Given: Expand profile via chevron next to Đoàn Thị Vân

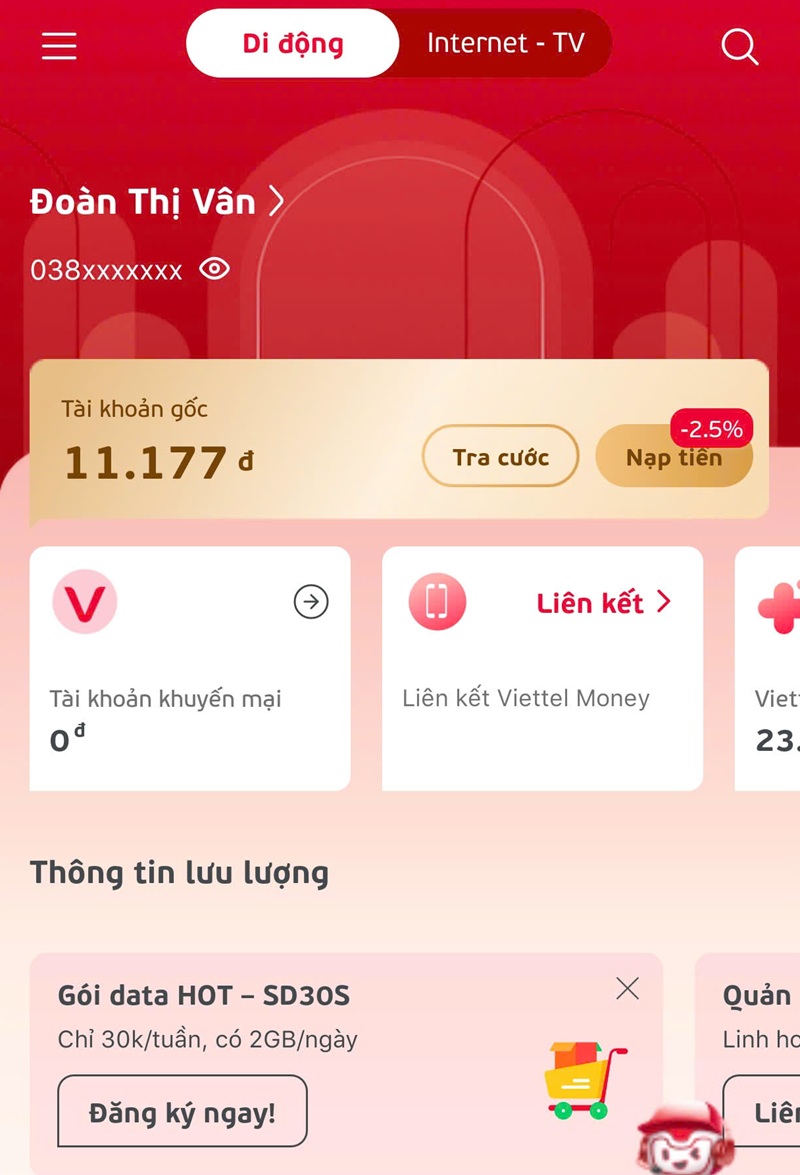Looking at the screenshot, I should click(277, 201).
